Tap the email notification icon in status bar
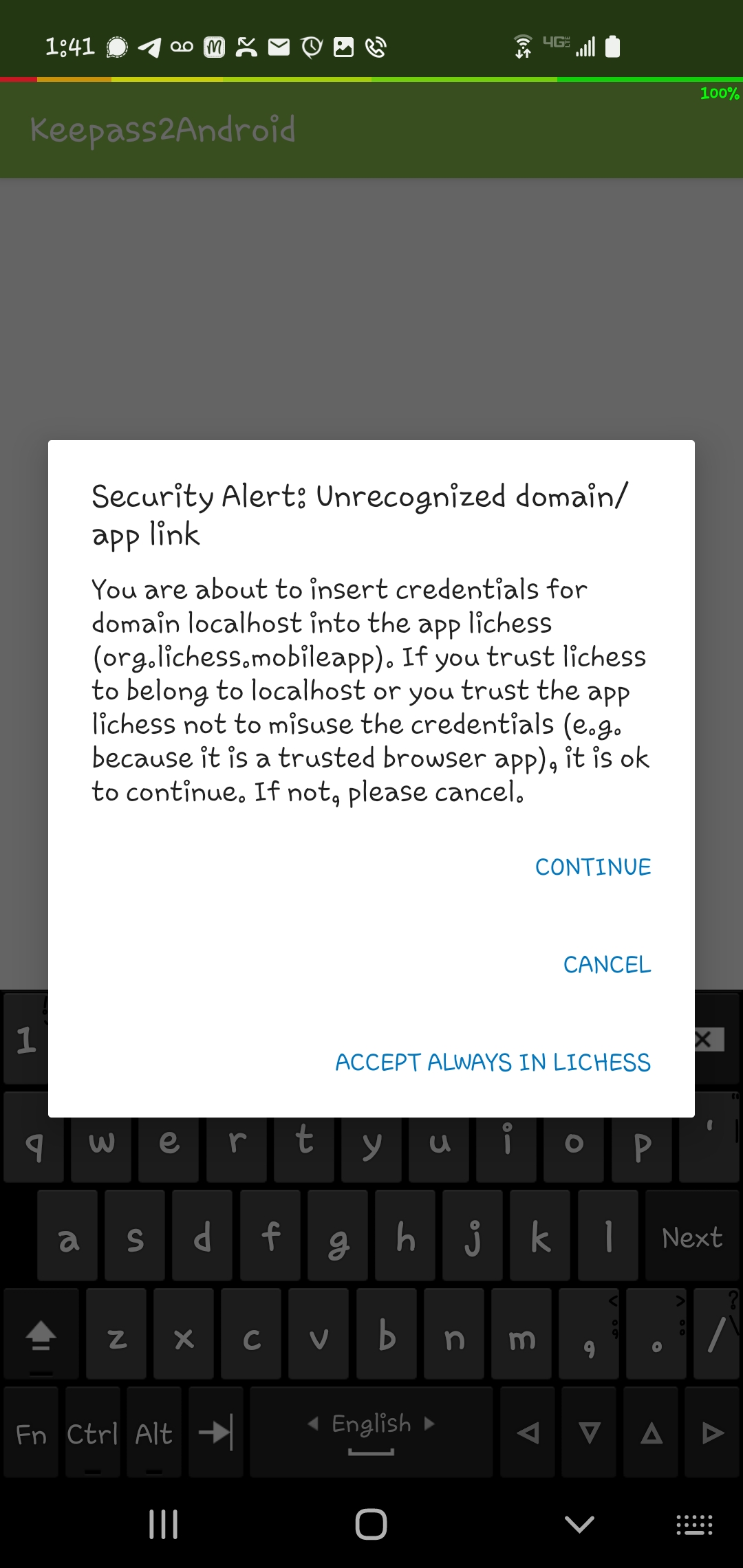743x1568 pixels. [x=278, y=47]
